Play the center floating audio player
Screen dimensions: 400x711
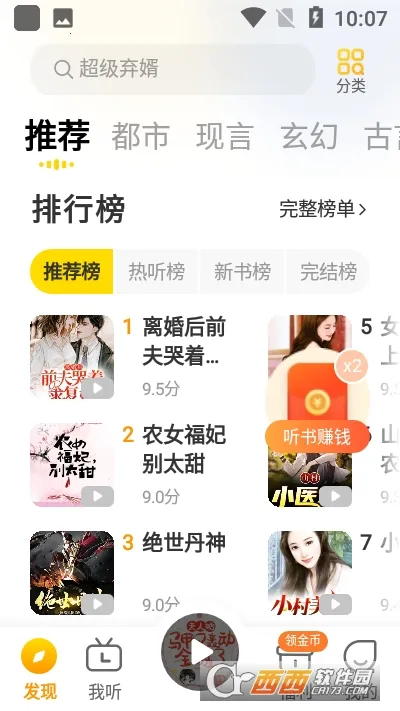click(x=200, y=652)
